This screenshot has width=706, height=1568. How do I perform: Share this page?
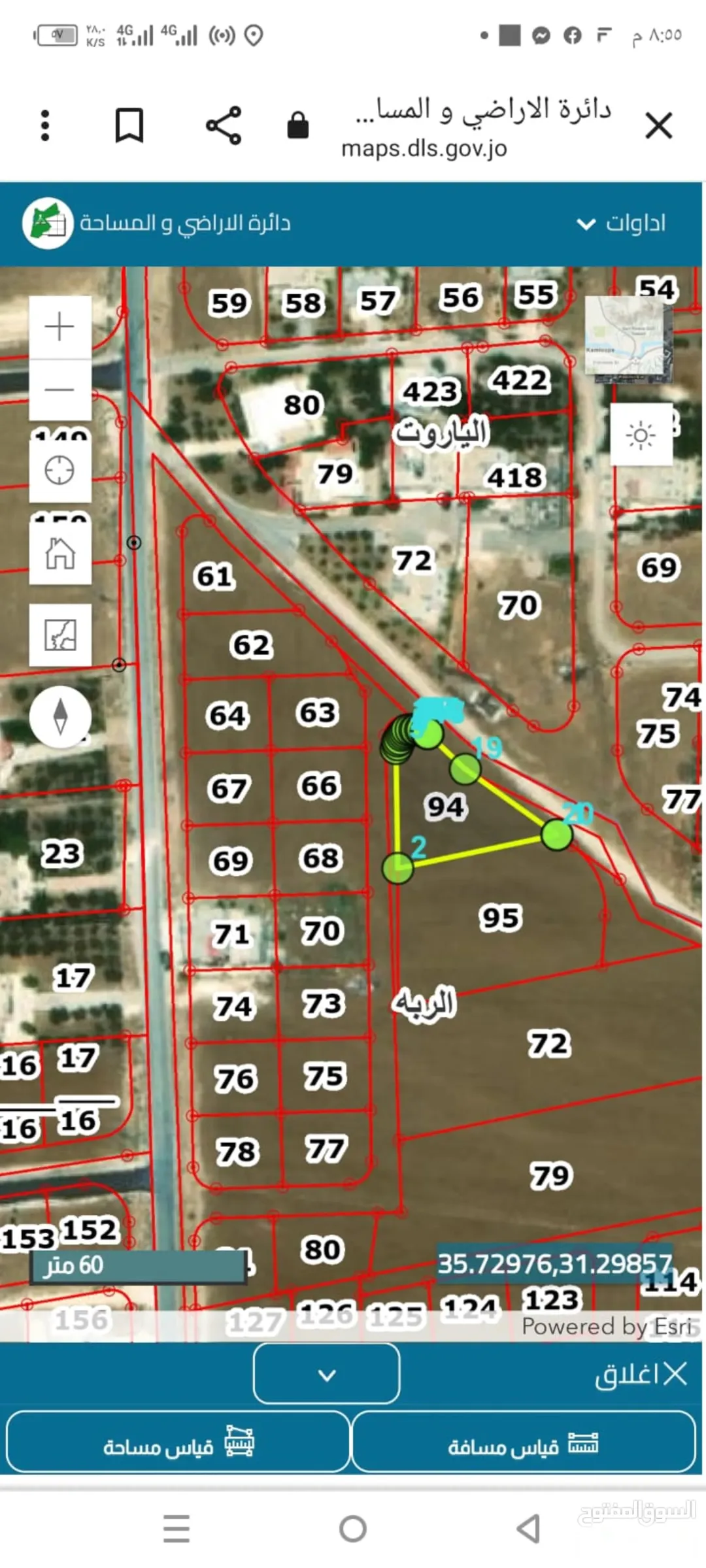[224, 125]
